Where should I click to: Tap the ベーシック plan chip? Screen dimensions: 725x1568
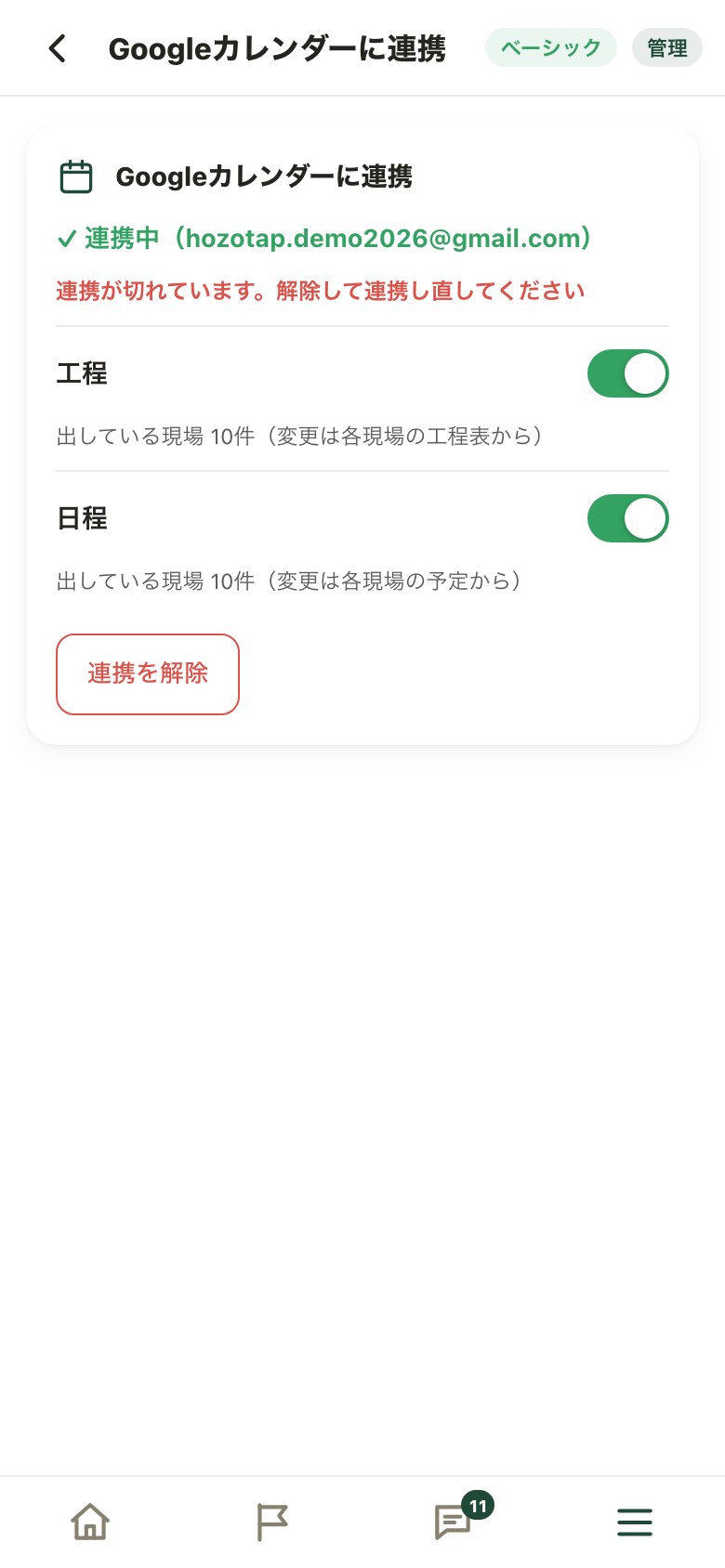pos(551,47)
